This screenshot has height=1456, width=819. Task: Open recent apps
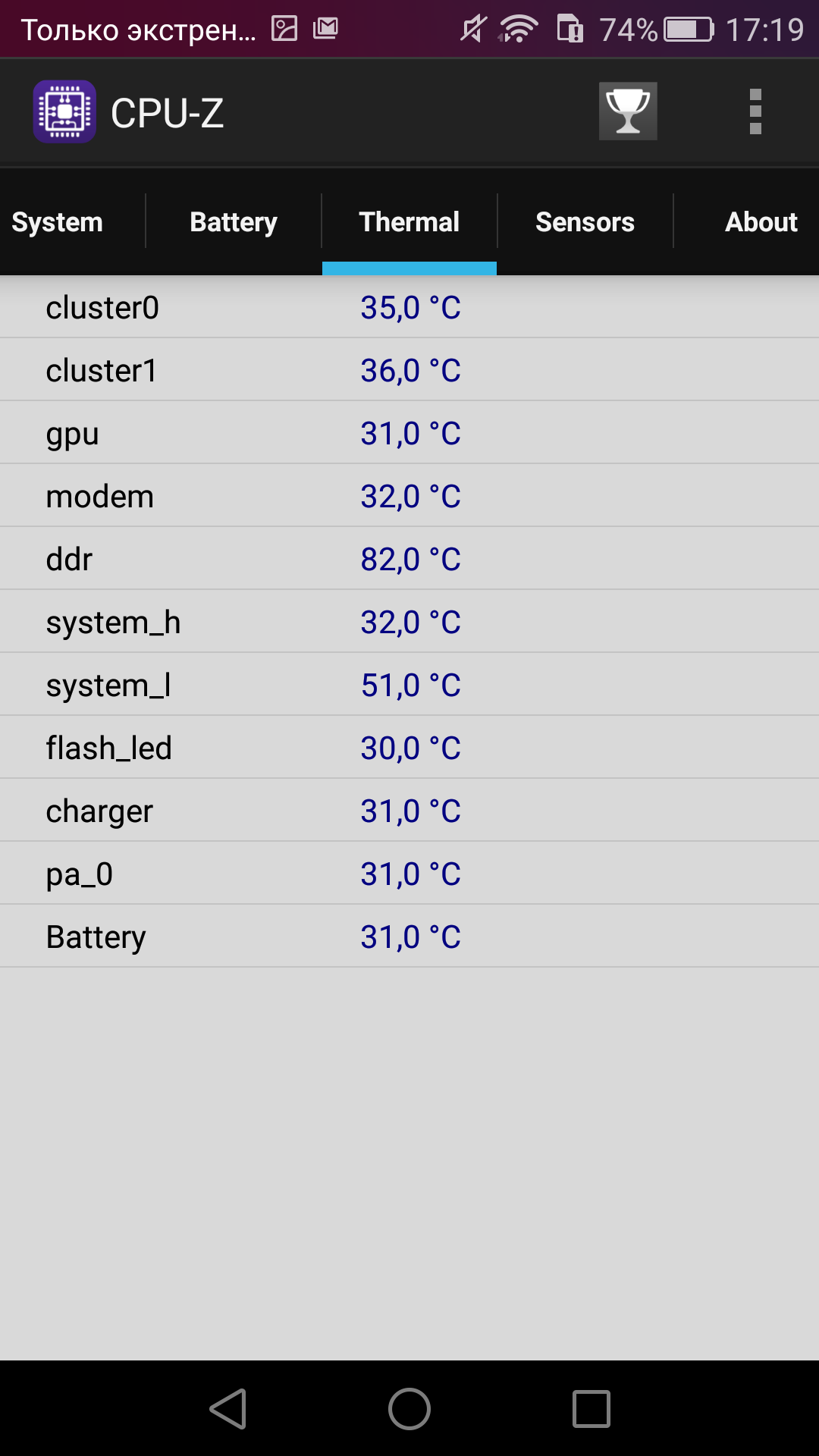[591, 1409]
